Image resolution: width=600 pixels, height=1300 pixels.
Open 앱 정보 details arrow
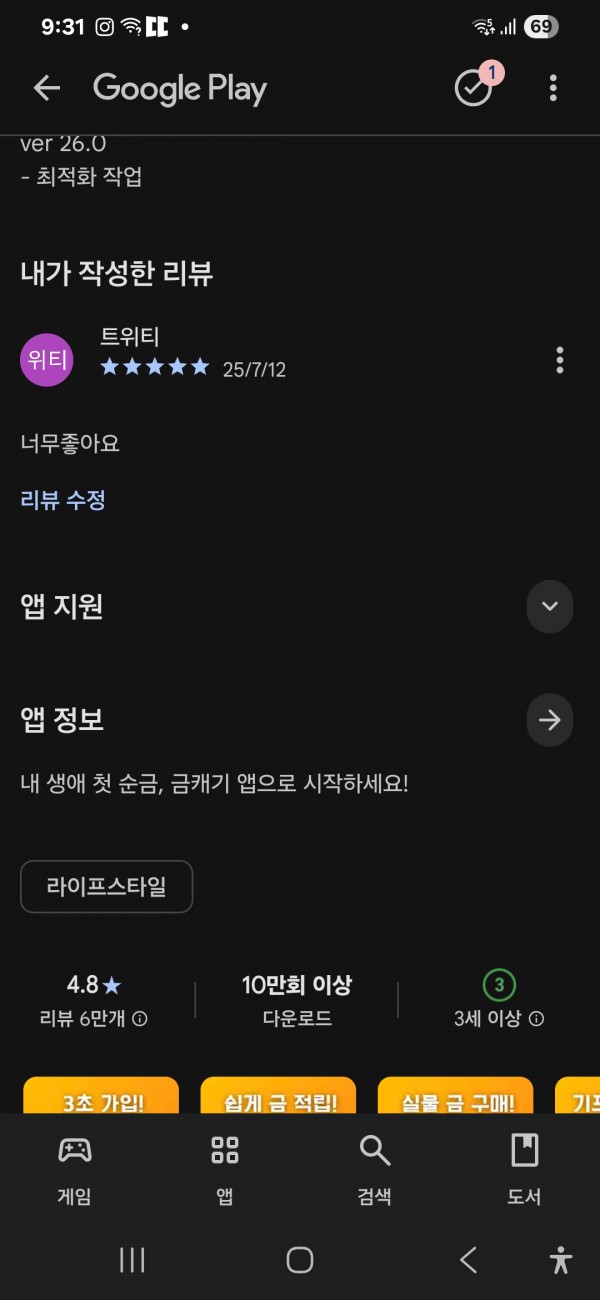[x=550, y=720]
